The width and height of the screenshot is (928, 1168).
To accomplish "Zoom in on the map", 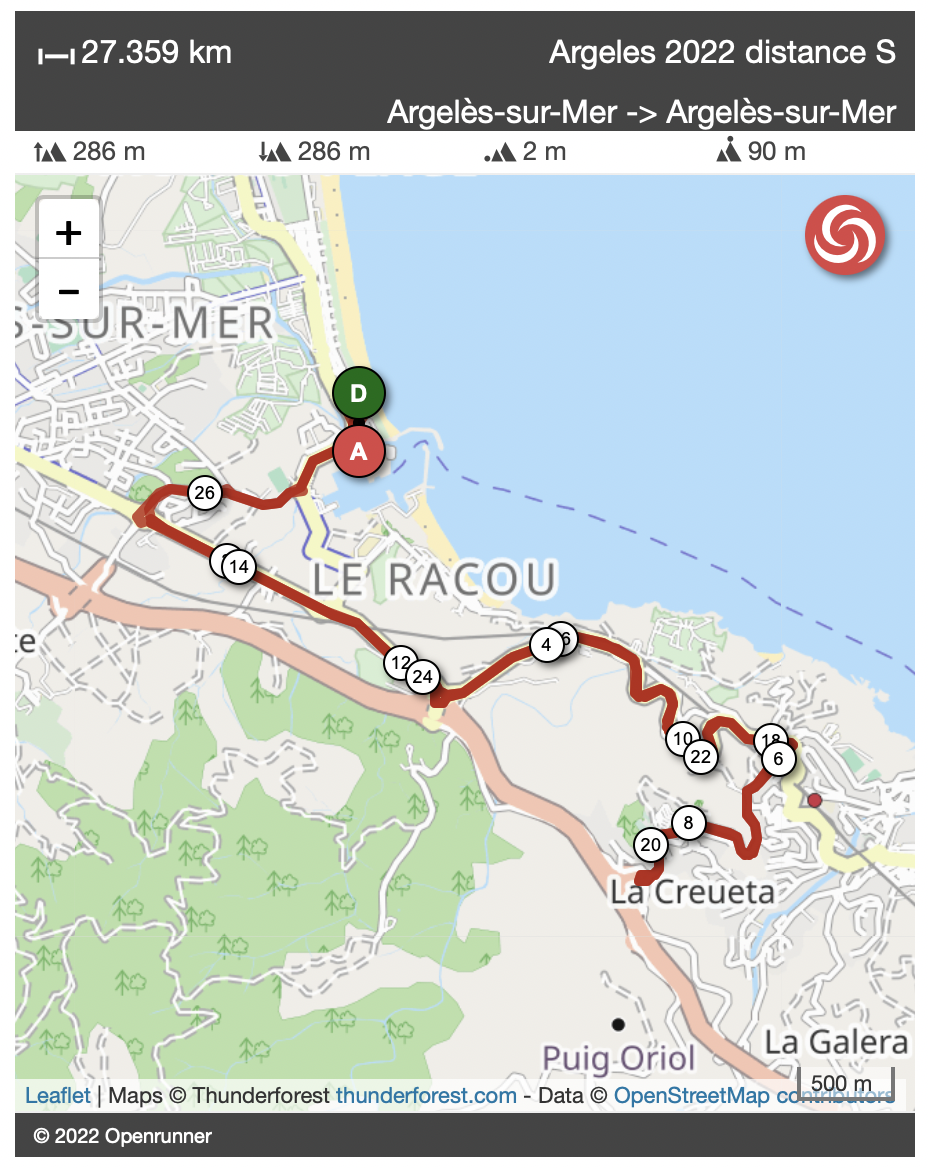I will [68, 233].
